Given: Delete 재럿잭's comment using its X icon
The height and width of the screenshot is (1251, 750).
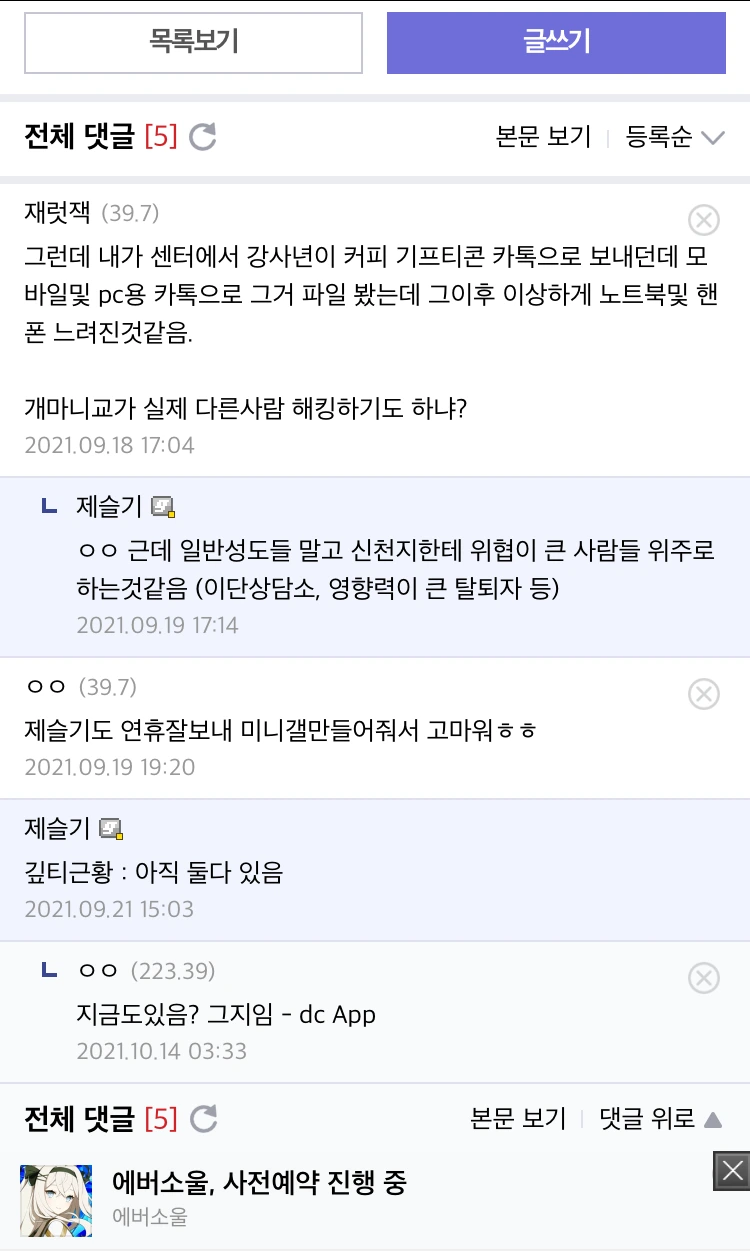Looking at the screenshot, I should pyautogui.click(x=703, y=220).
